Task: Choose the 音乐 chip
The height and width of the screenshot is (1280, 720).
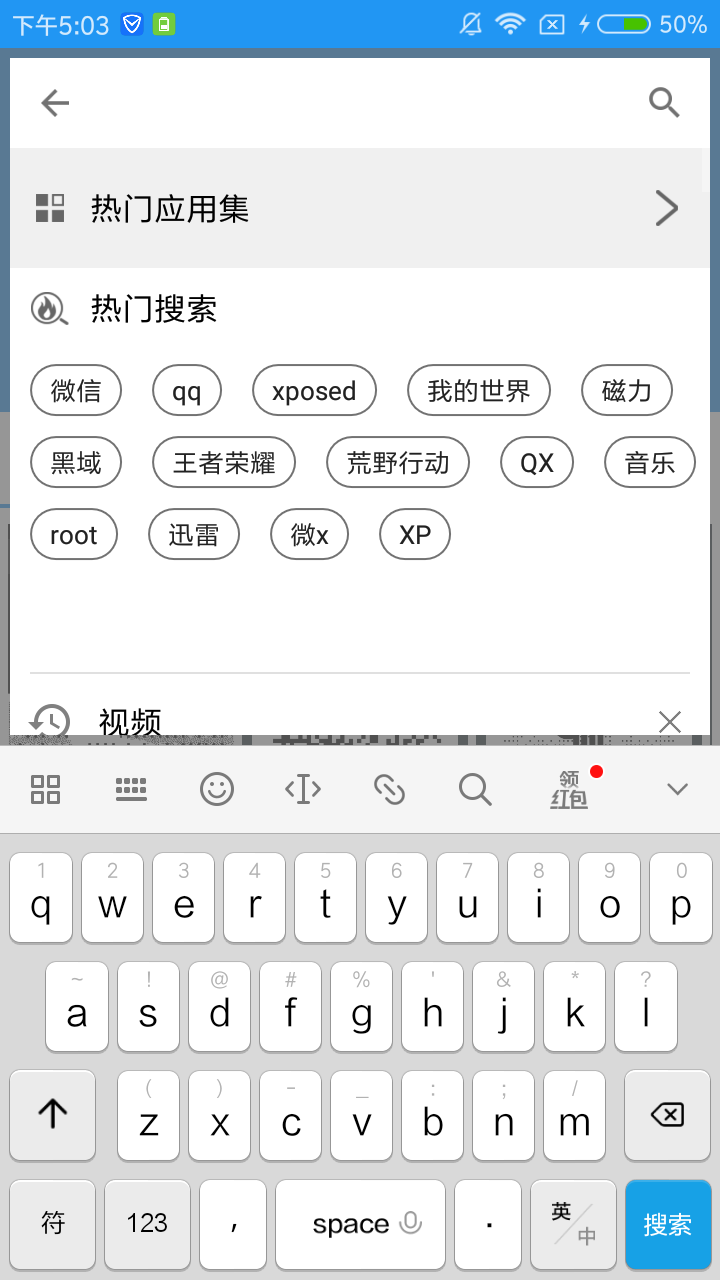Action: point(650,463)
